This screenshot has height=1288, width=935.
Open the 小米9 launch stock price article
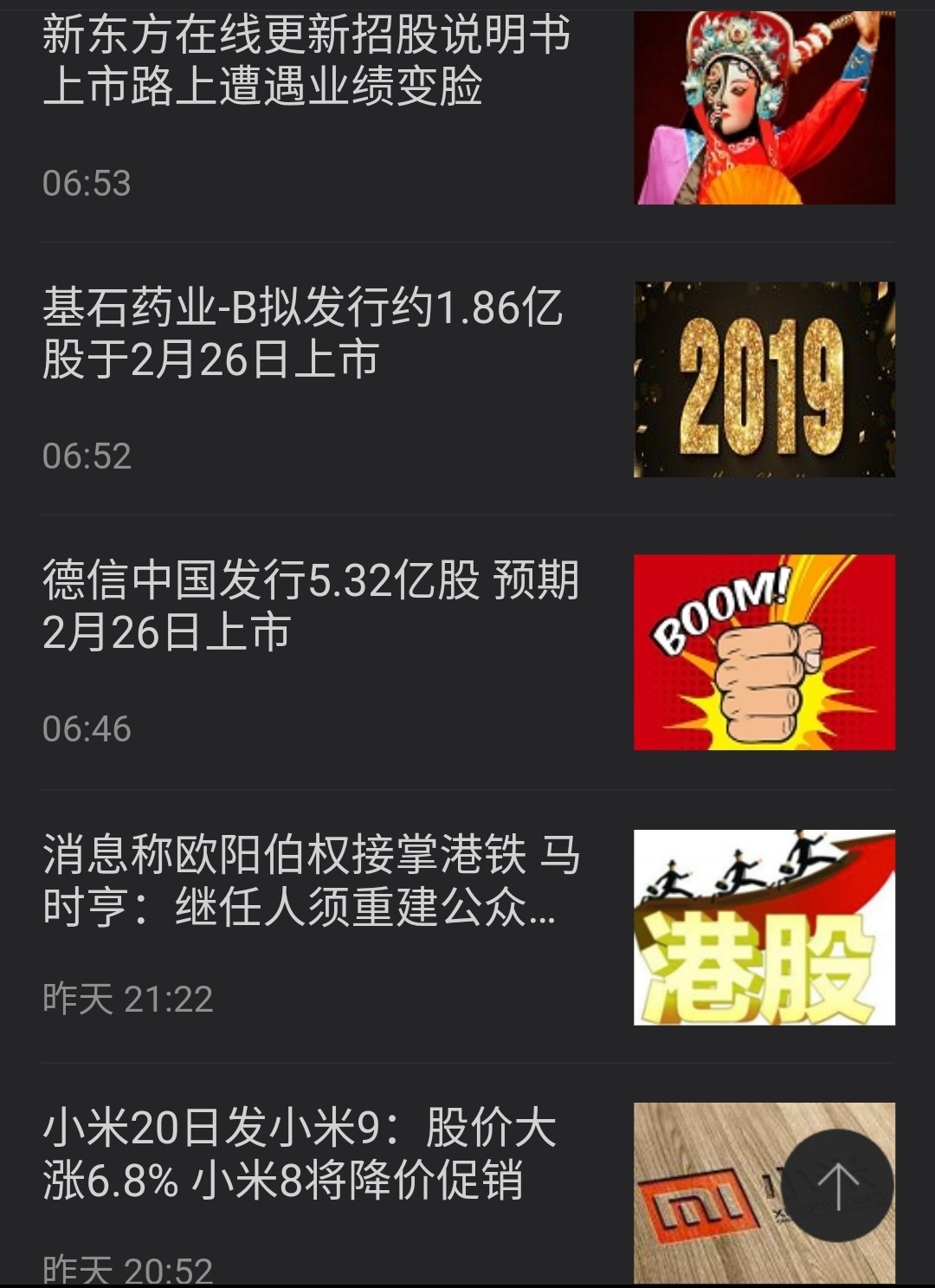300,1154
